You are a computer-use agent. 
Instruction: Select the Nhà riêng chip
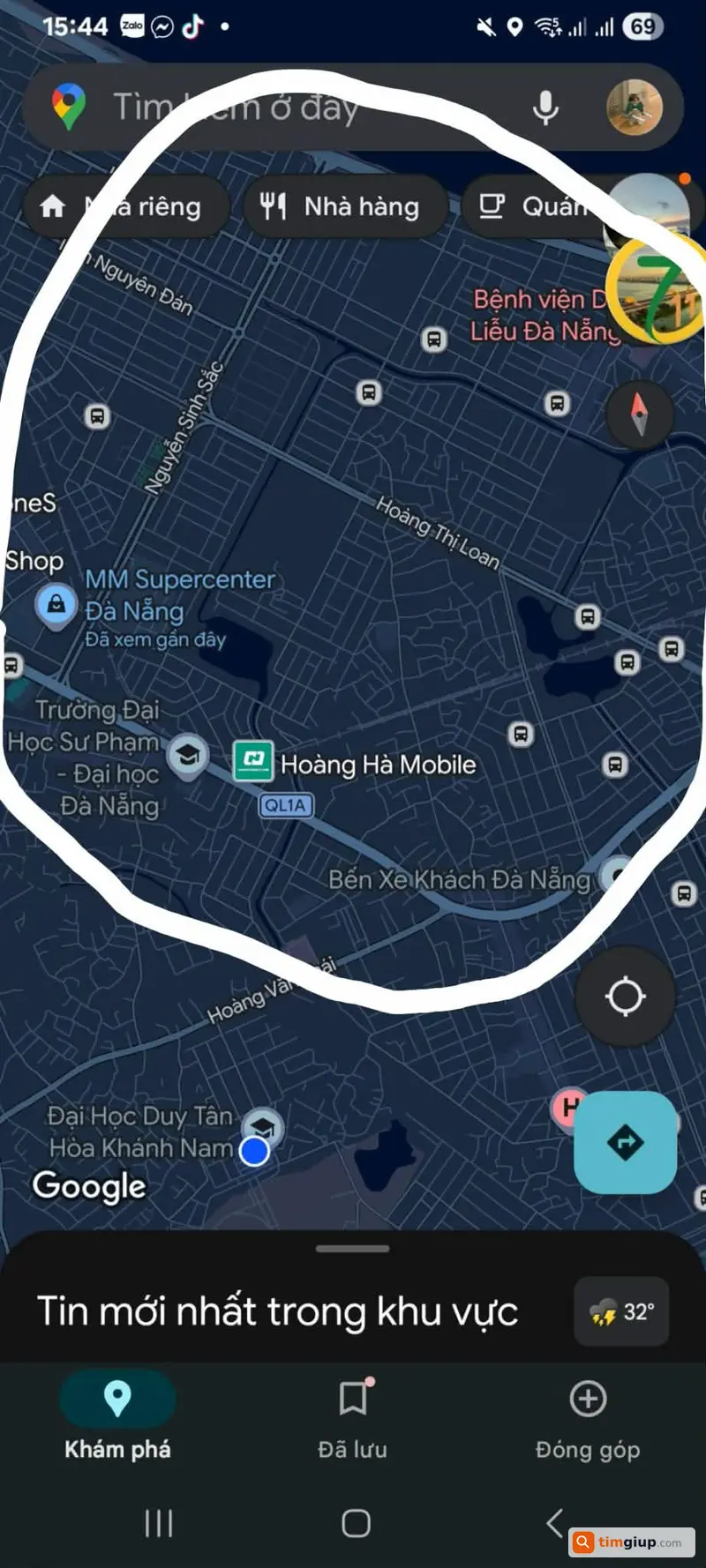pos(126,206)
